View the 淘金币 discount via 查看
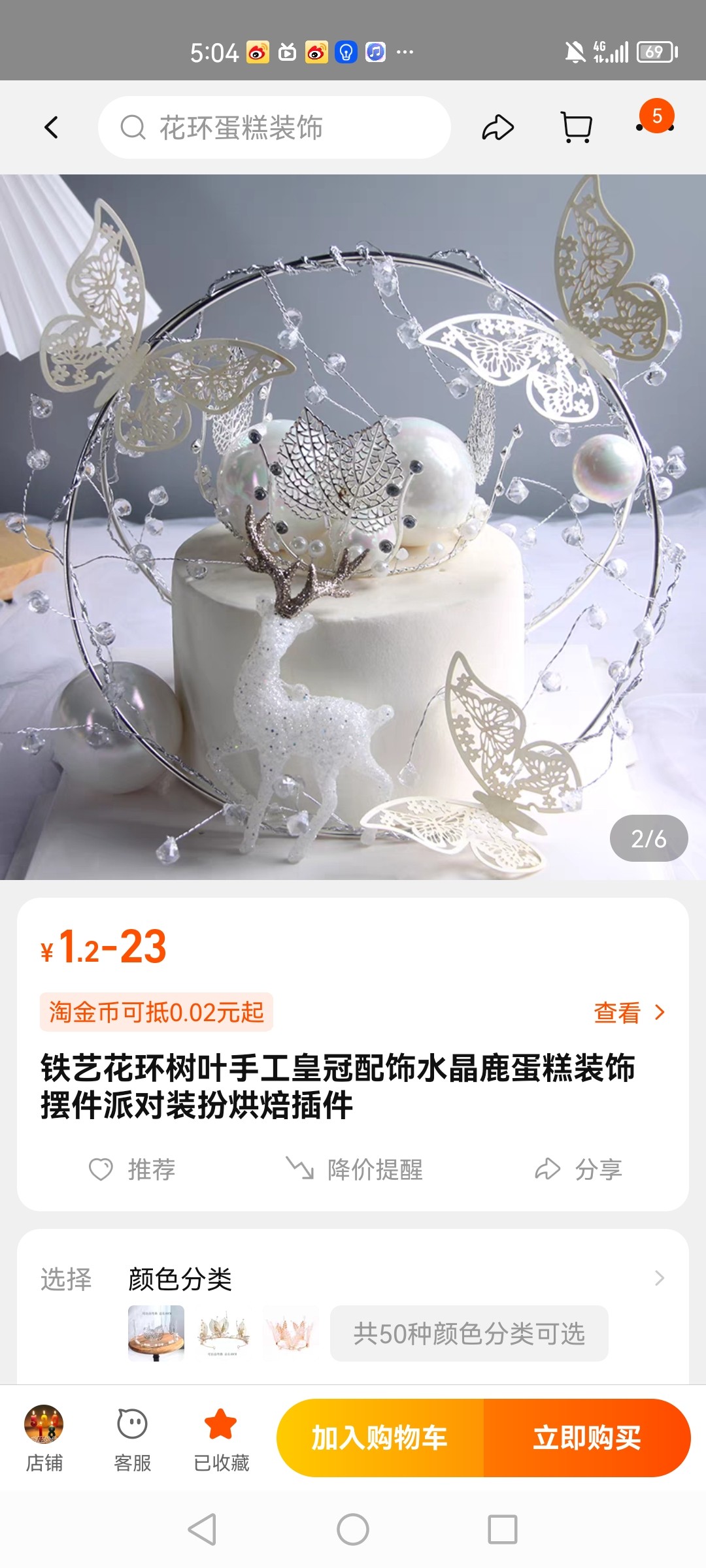The width and height of the screenshot is (706, 1568). [629, 1013]
